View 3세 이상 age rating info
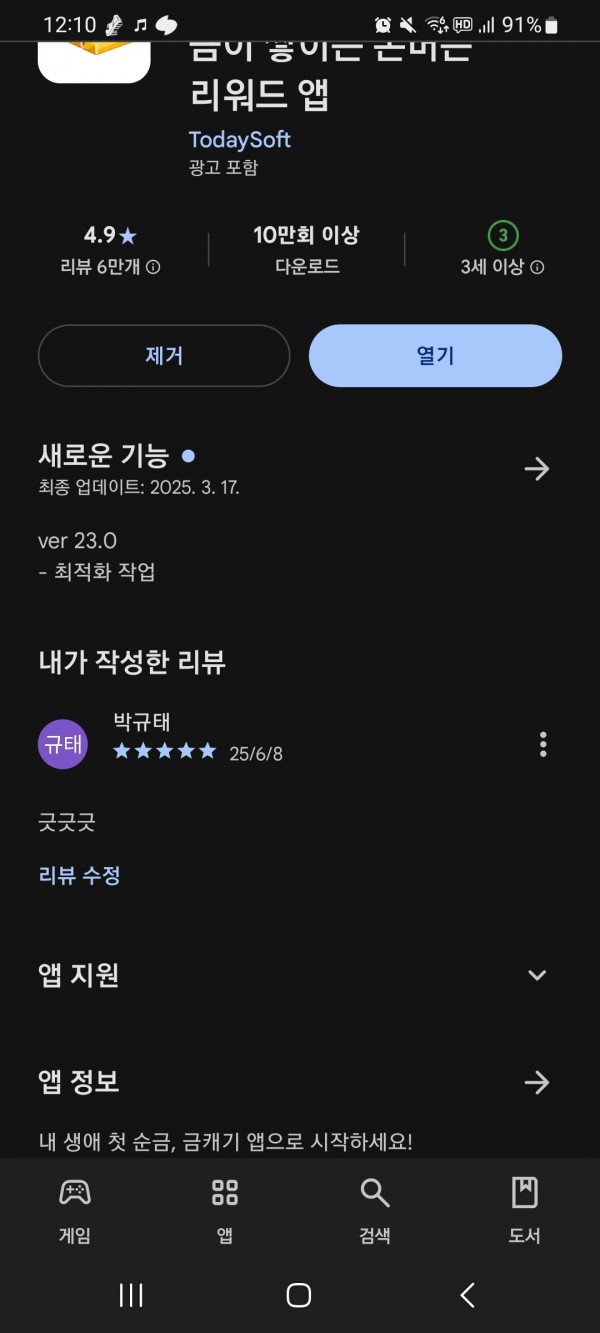Image resolution: width=600 pixels, height=1333 pixels. coord(502,267)
